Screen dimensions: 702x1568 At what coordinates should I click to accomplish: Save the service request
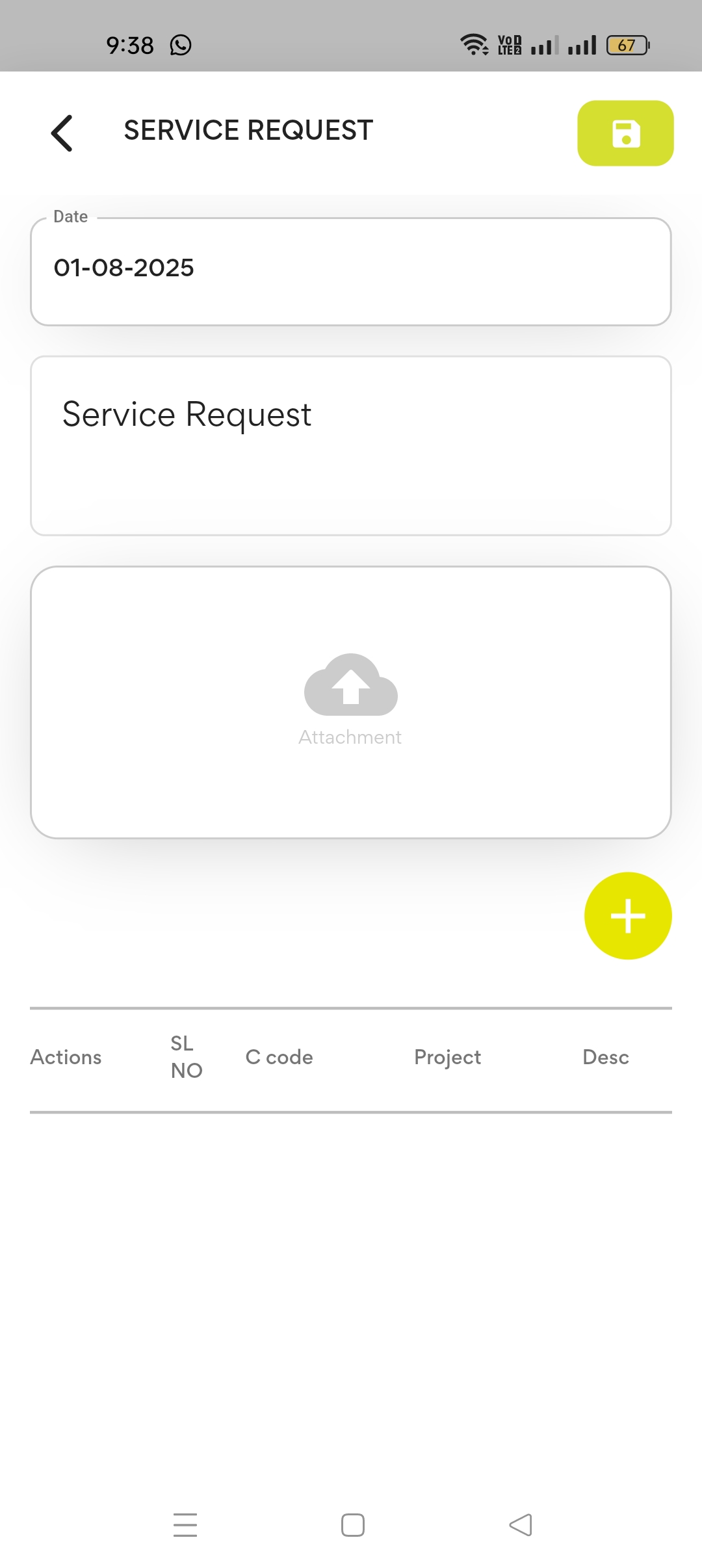625,133
